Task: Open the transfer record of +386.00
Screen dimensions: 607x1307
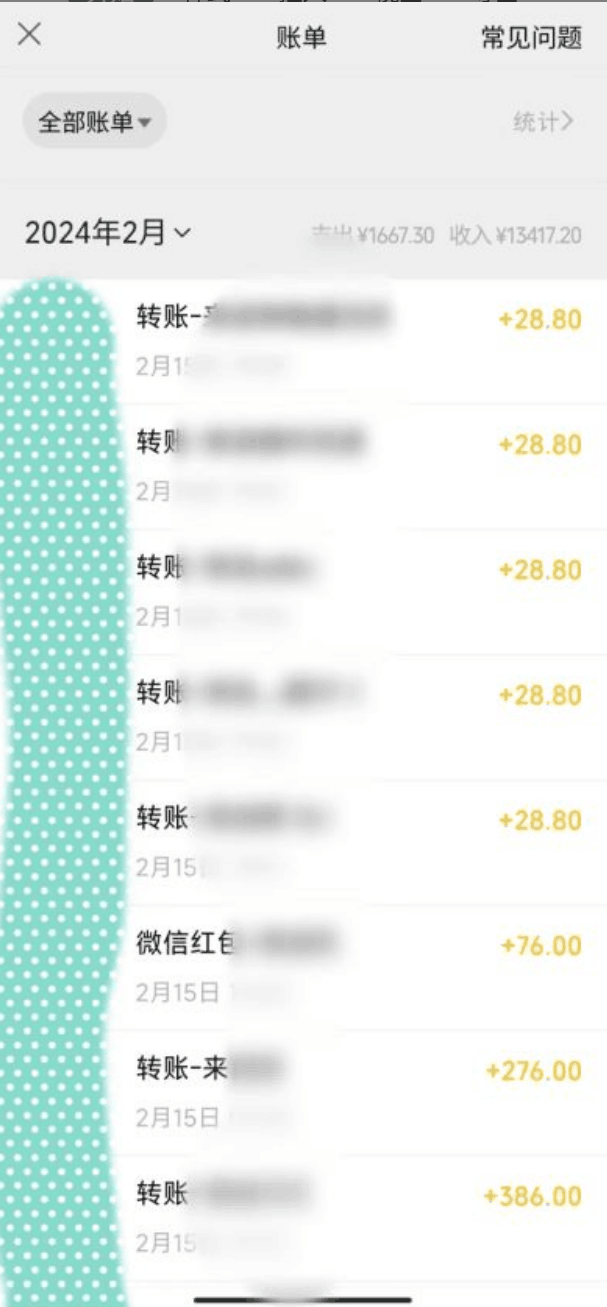Action: [x=360, y=1215]
